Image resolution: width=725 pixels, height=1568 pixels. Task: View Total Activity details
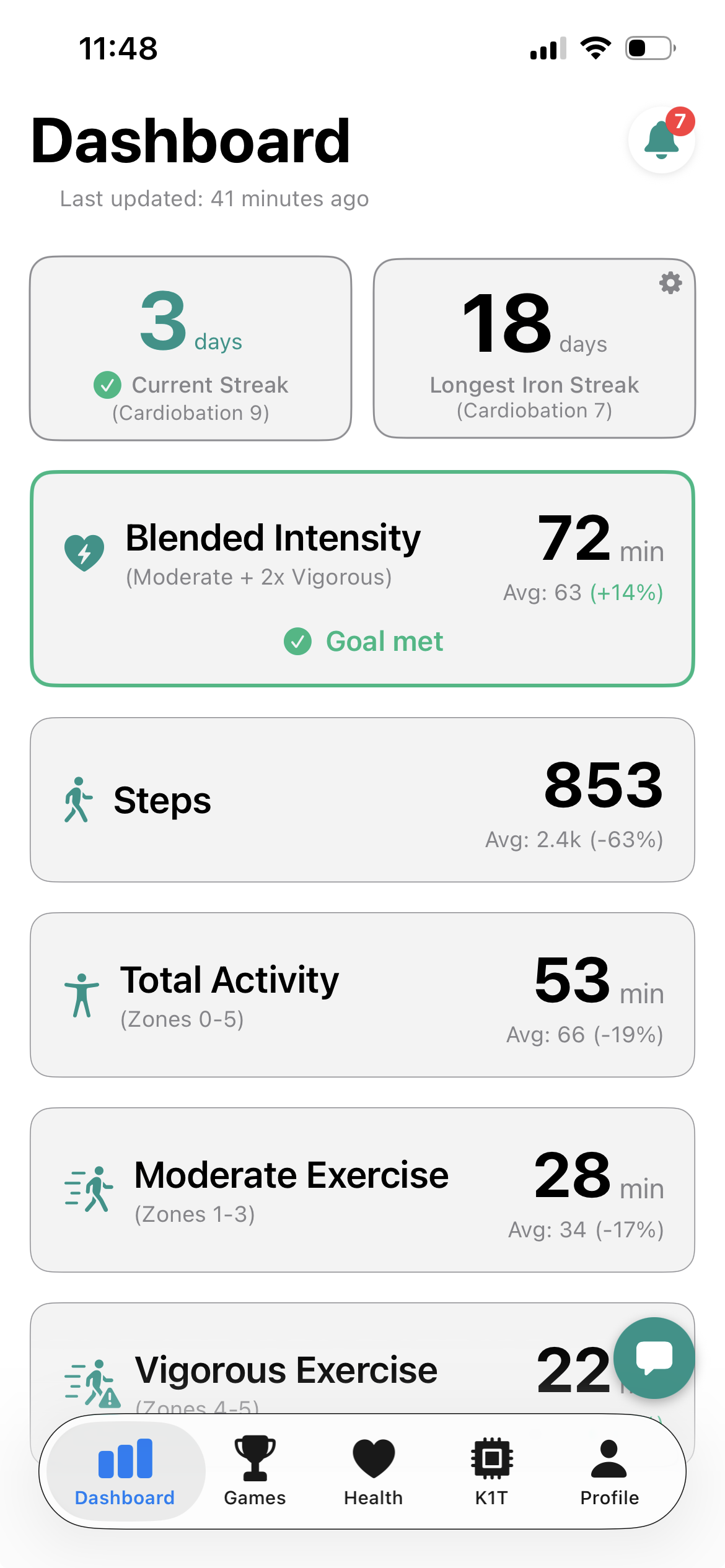(x=362, y=995)
